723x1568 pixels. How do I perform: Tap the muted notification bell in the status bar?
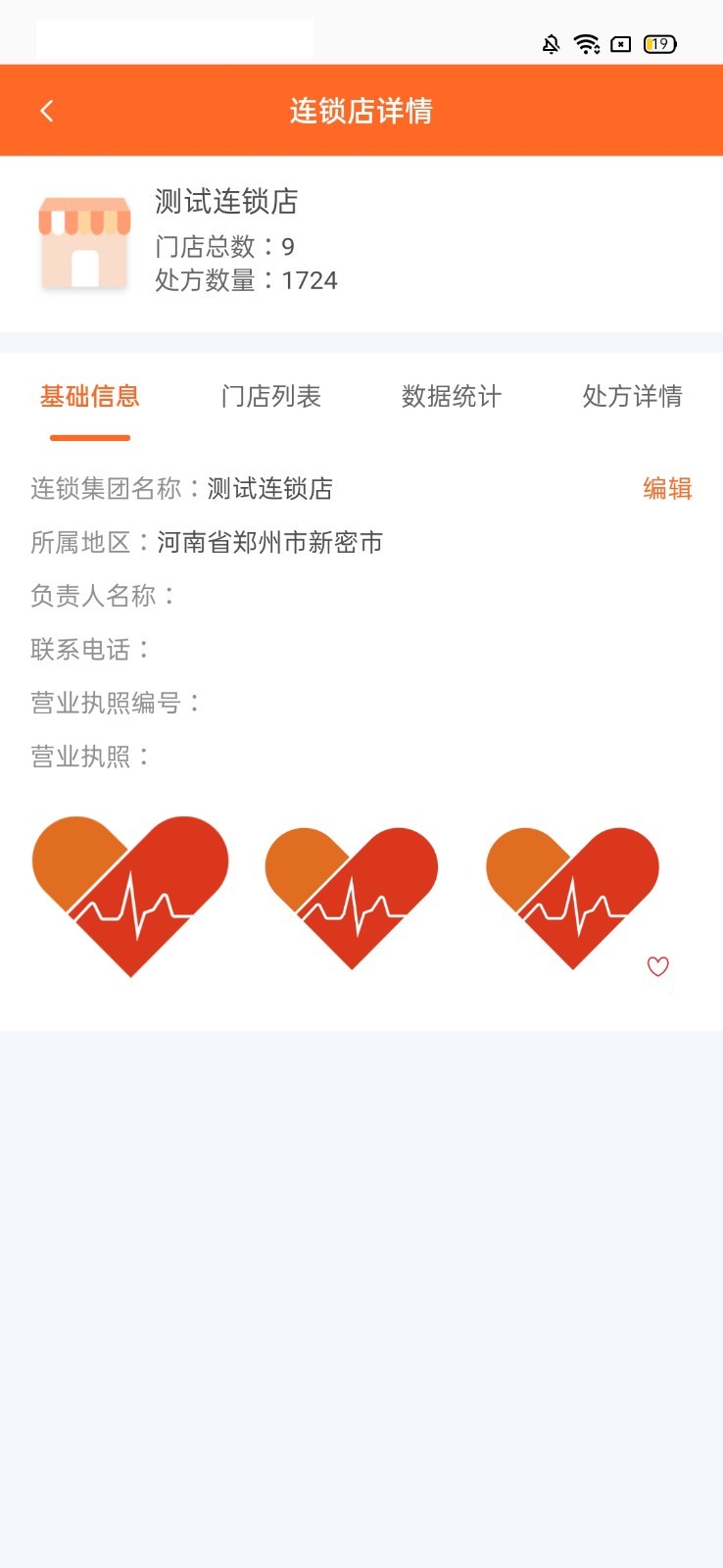coord(550,44)
